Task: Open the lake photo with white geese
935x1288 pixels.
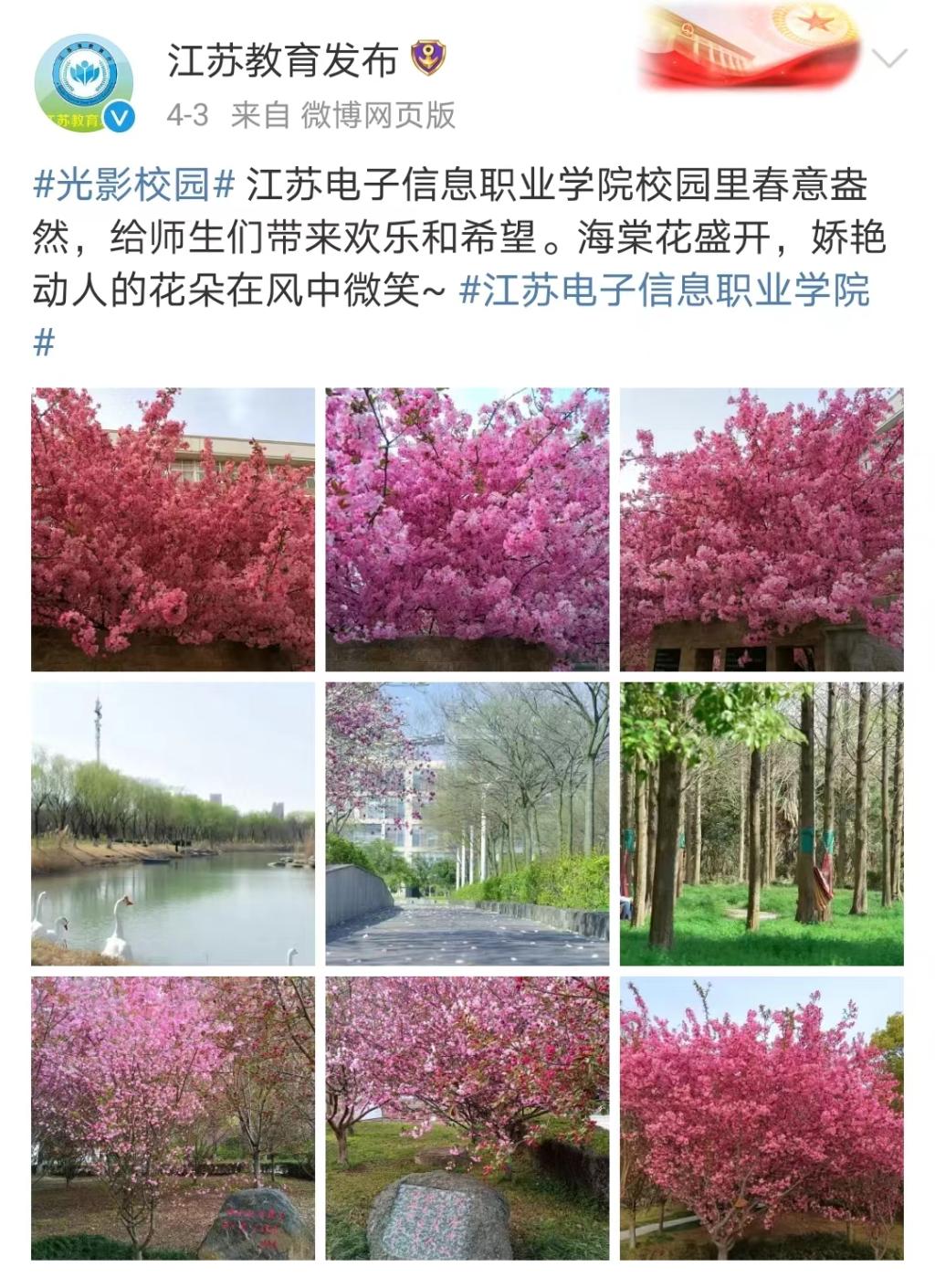Action: [173, 824]
